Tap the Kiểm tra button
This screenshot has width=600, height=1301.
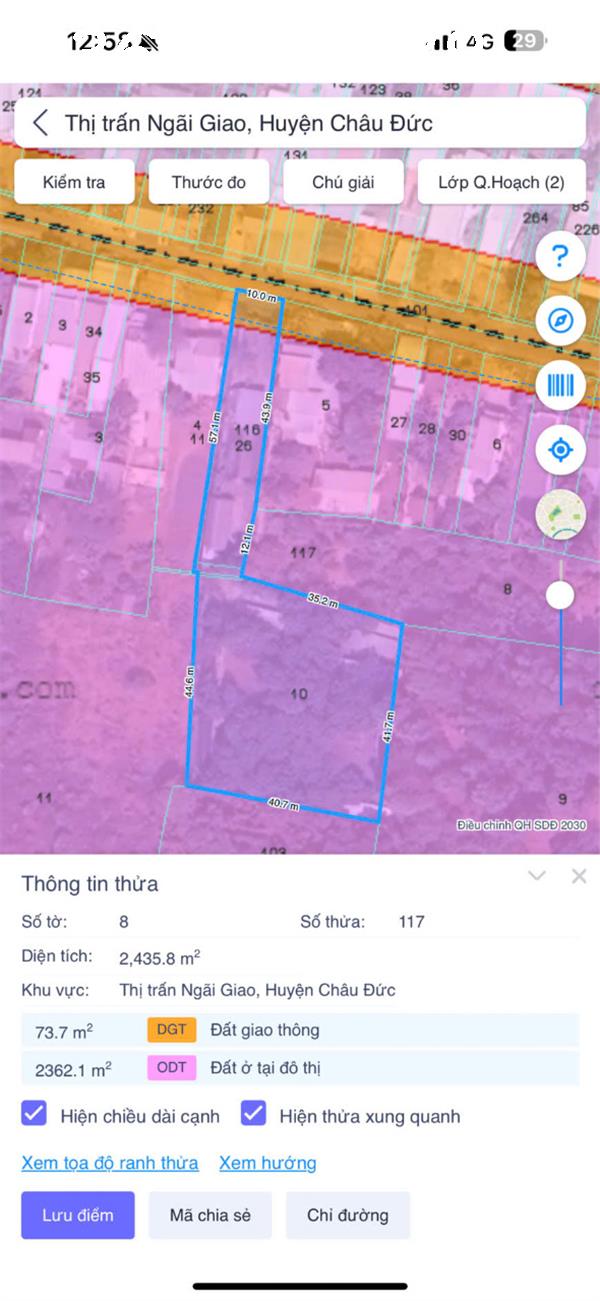74,182
